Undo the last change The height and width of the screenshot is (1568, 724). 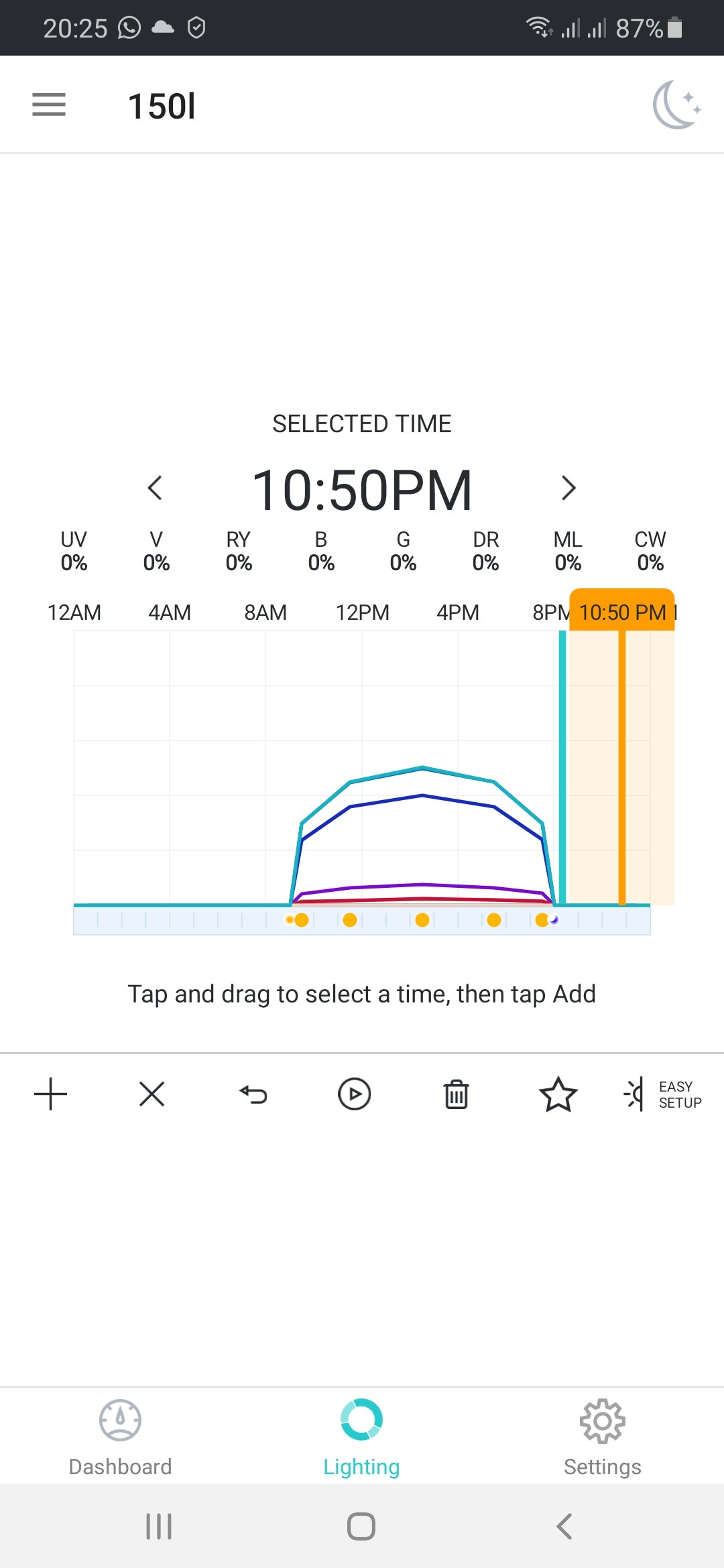(253, 1094)
